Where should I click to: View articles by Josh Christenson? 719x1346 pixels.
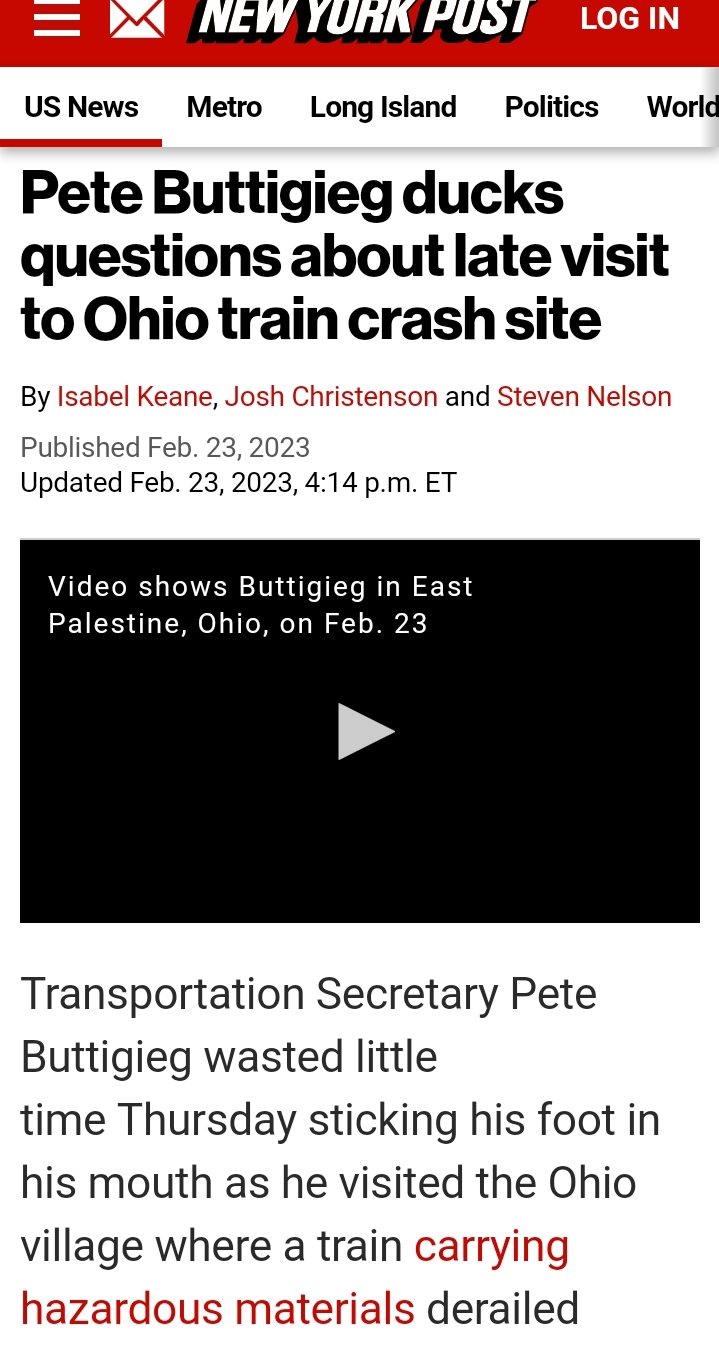(331, 397)
